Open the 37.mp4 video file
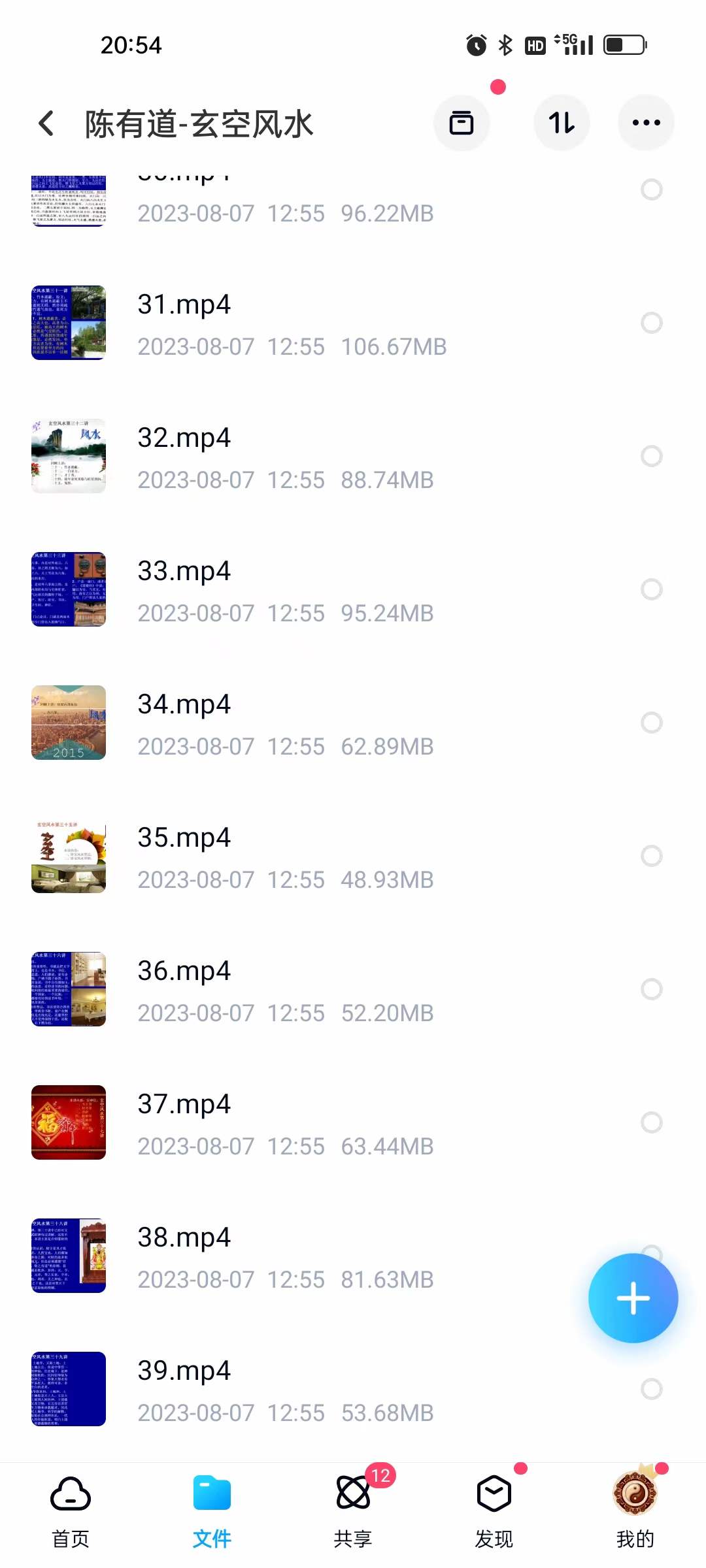Viewport: 706px width, 1568px height. [184, 1105]
